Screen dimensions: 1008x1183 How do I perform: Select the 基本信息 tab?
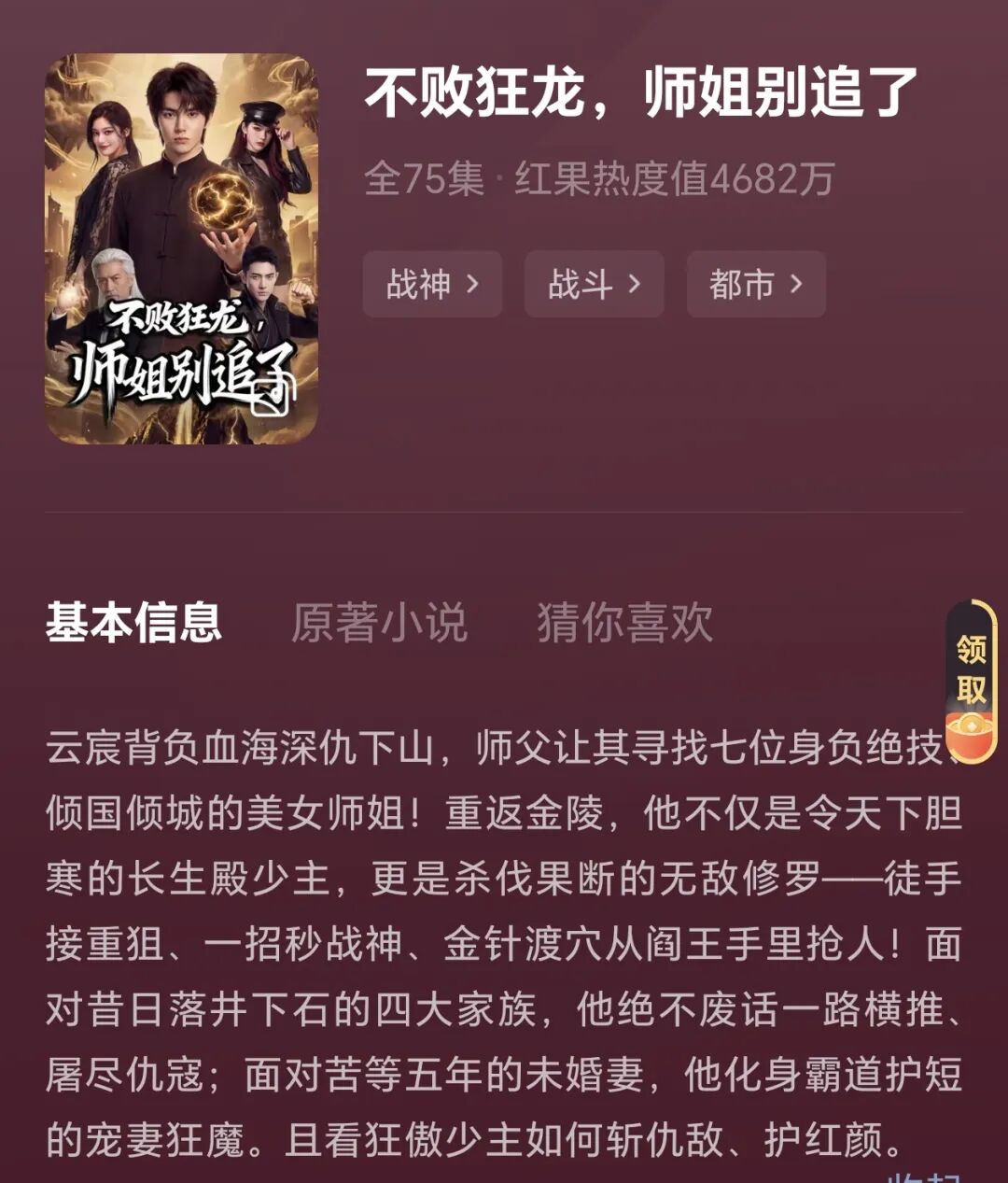point(135,626)
